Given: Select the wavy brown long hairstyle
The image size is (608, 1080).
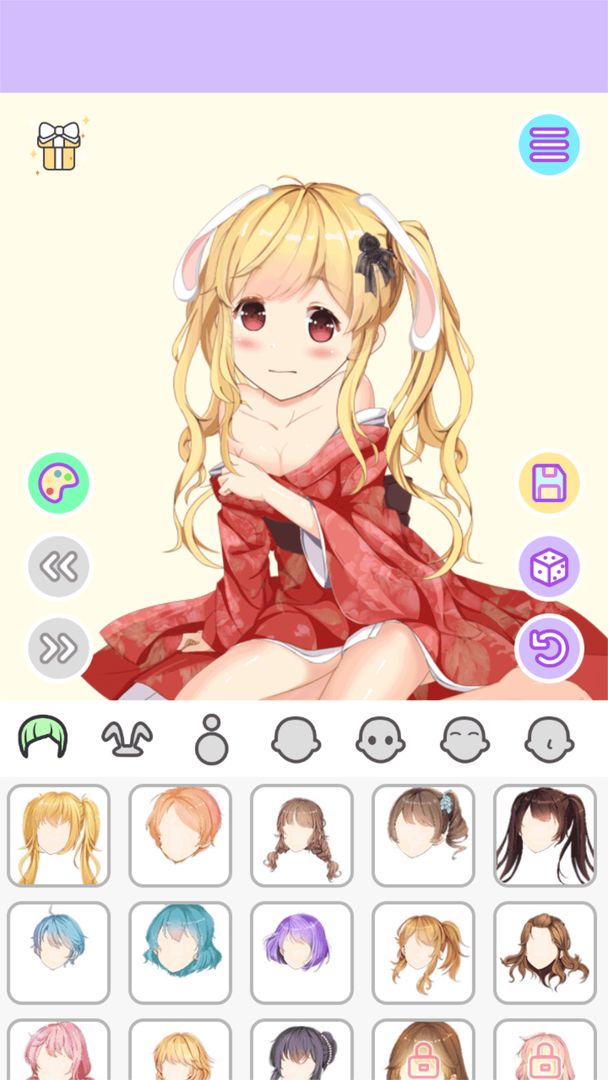Looking at the screenshot, I should click(544, 952).
